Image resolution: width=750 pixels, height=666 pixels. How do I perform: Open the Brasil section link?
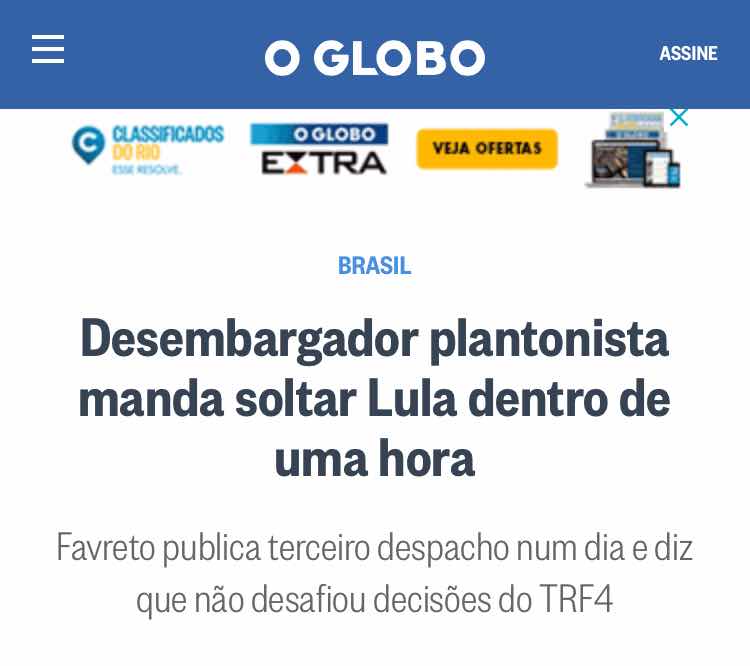tap(375, 266)
